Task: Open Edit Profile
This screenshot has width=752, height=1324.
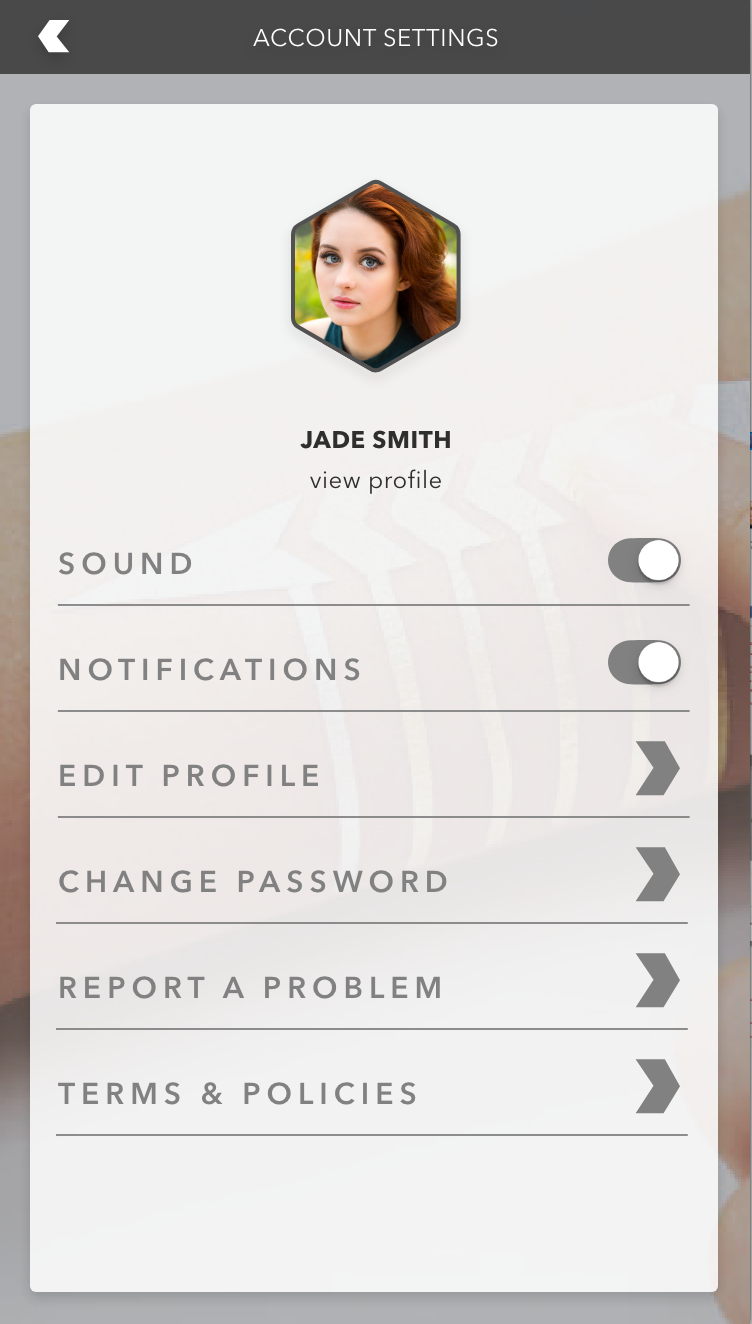Action: click(x=372, y=774)
